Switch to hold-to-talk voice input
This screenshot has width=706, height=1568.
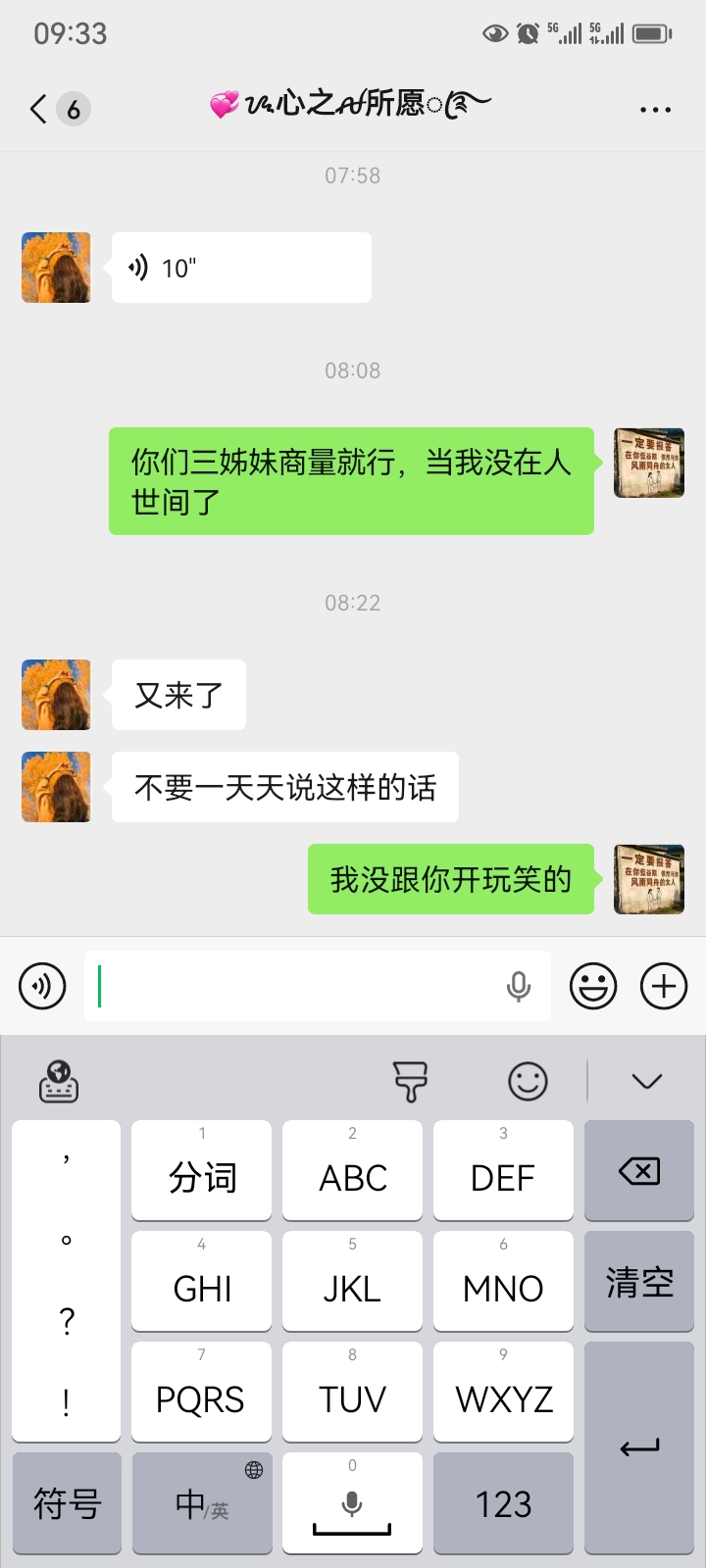[x=42, y=986]
